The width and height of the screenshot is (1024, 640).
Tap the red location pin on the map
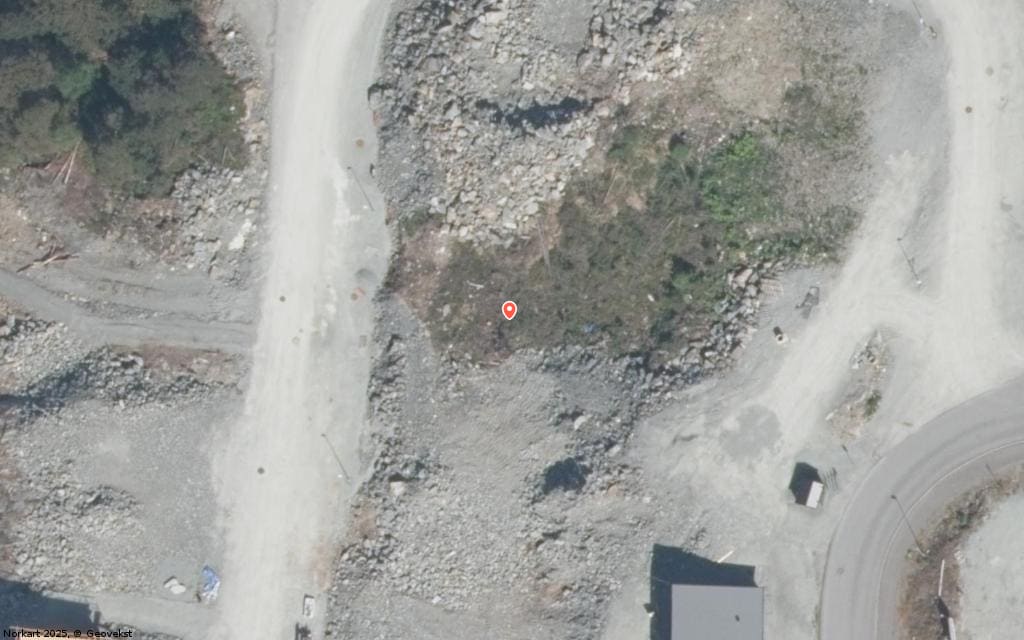click(509, 310)
